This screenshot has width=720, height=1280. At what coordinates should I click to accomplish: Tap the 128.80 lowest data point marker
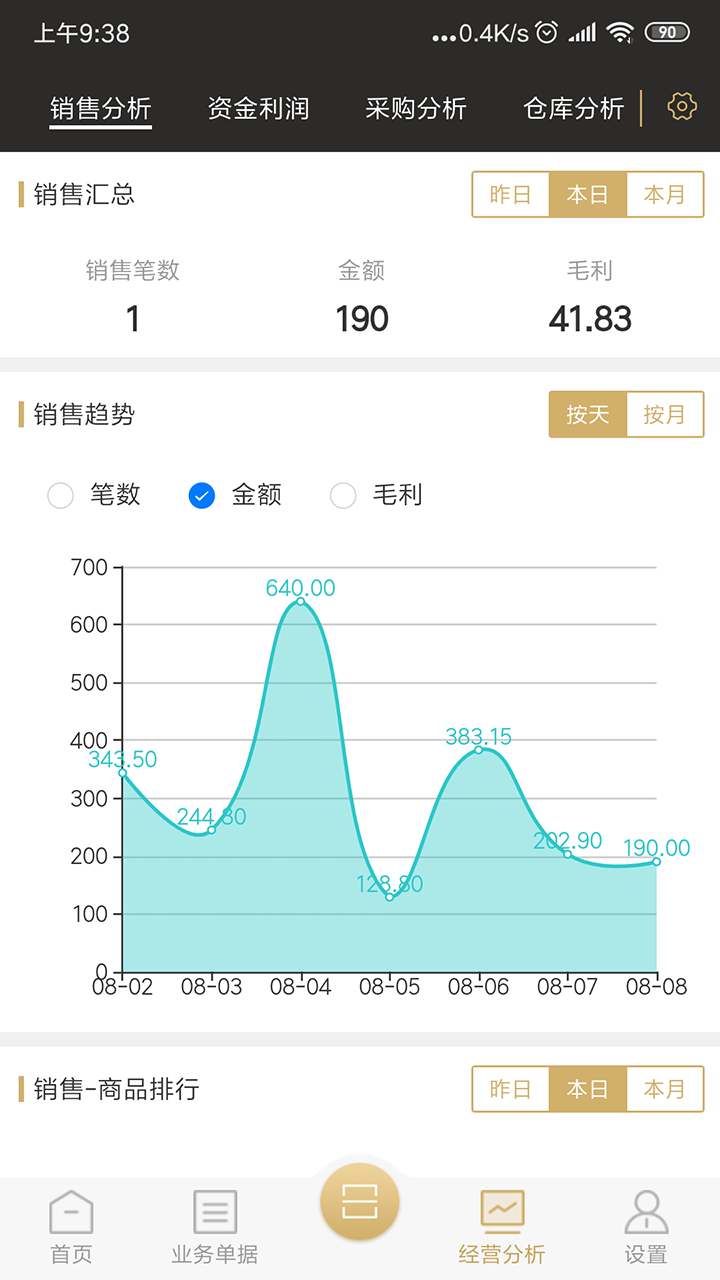coord(390,899)
